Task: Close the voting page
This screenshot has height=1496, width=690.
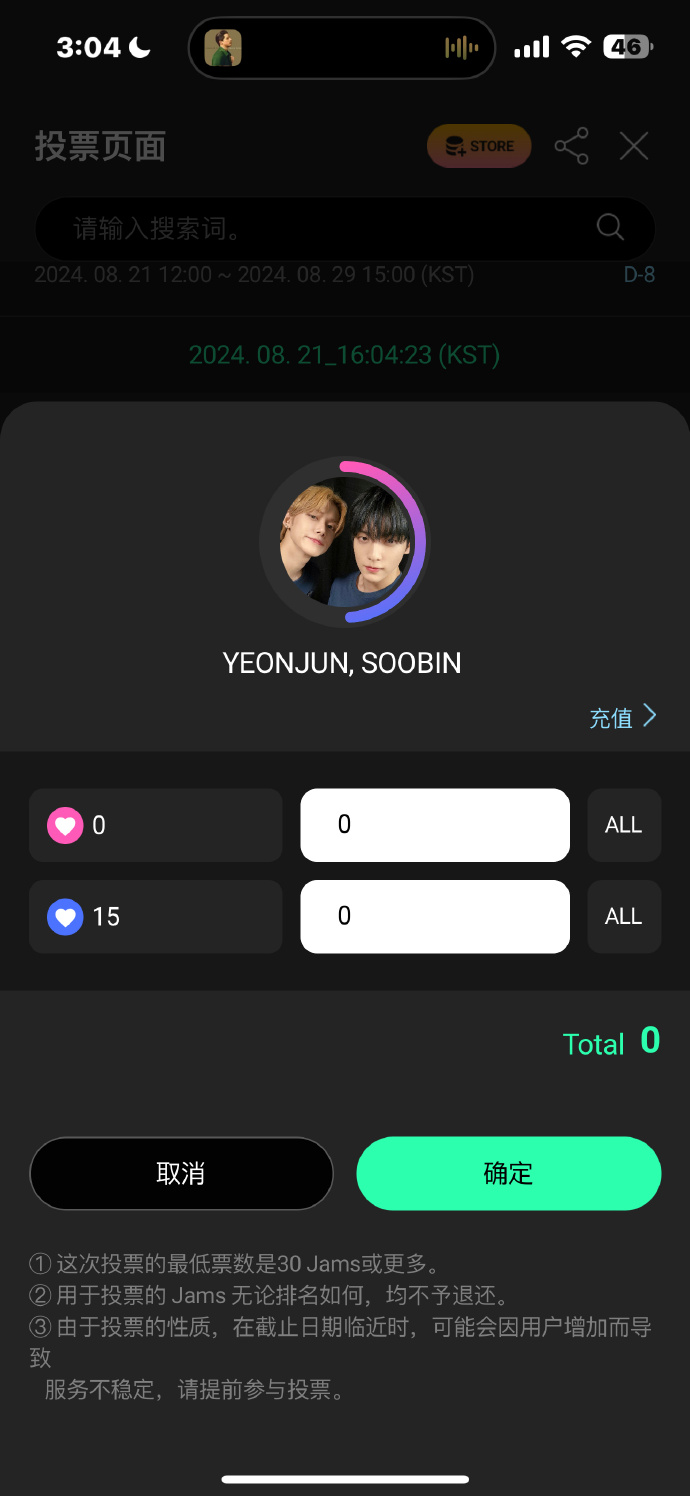Action: [x=634, y=146]
